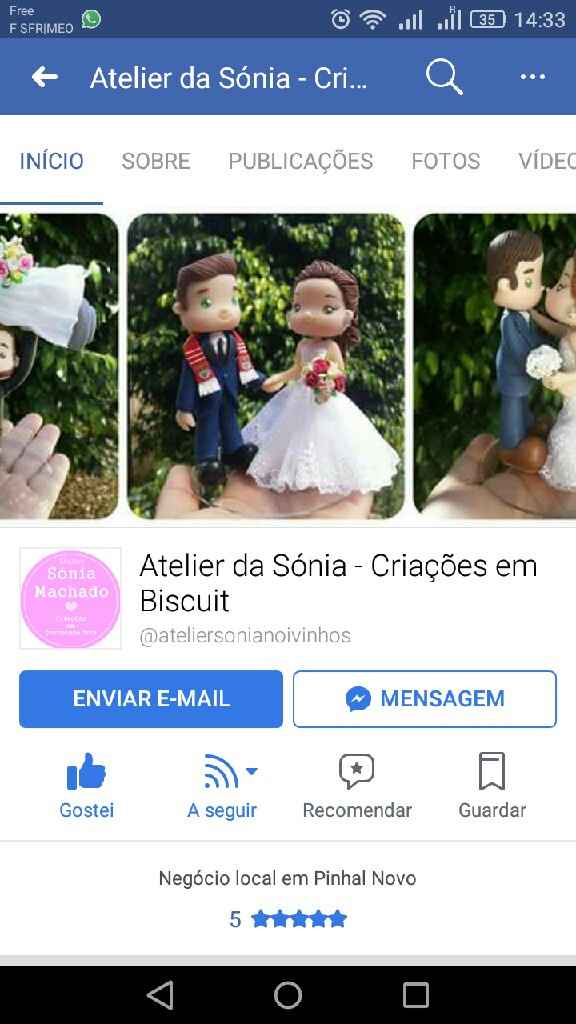
Task: Open the page's pink profile picture
Action: coord(71,599)
